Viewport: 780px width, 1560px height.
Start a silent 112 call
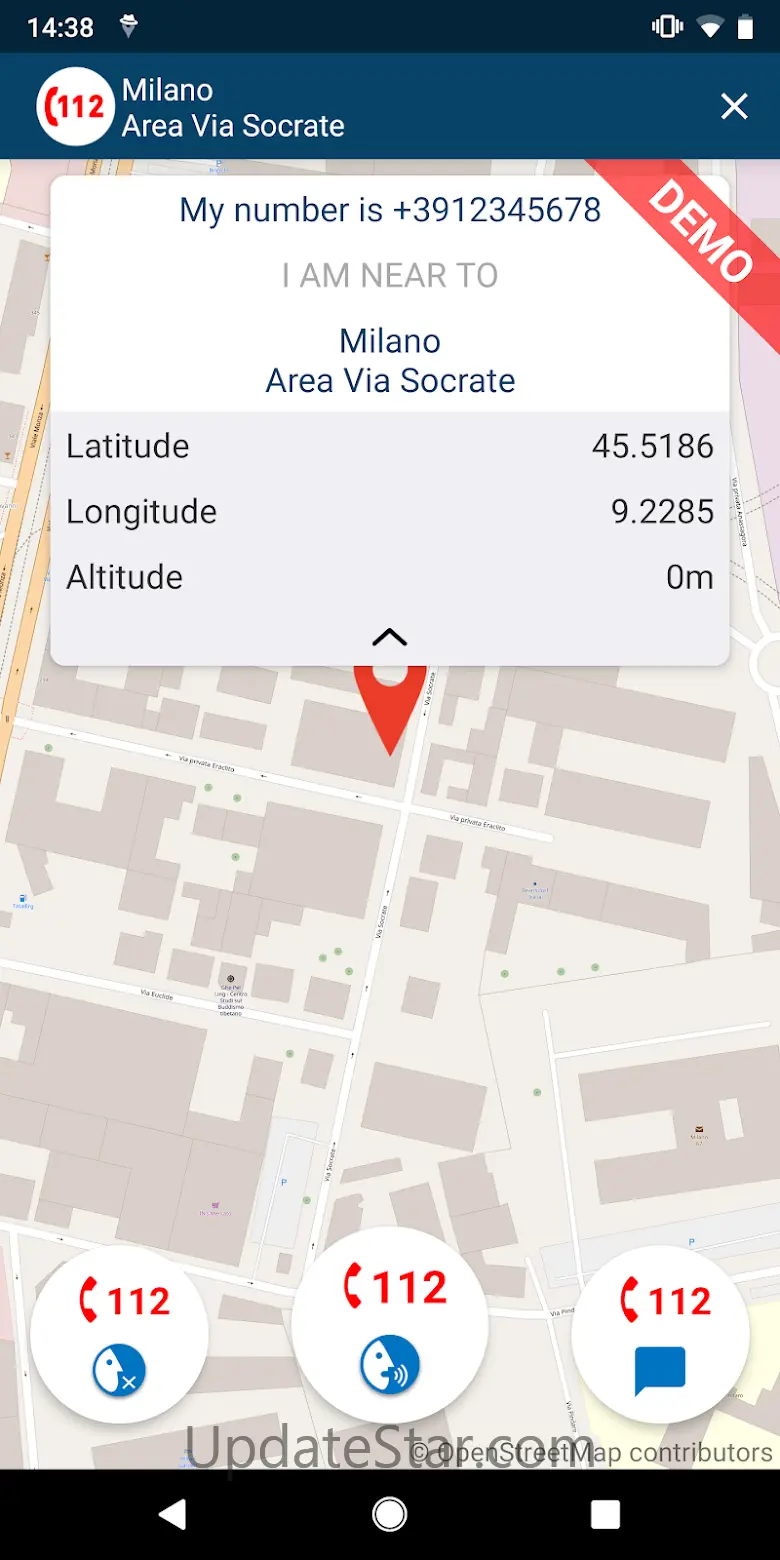point(120,1334)
